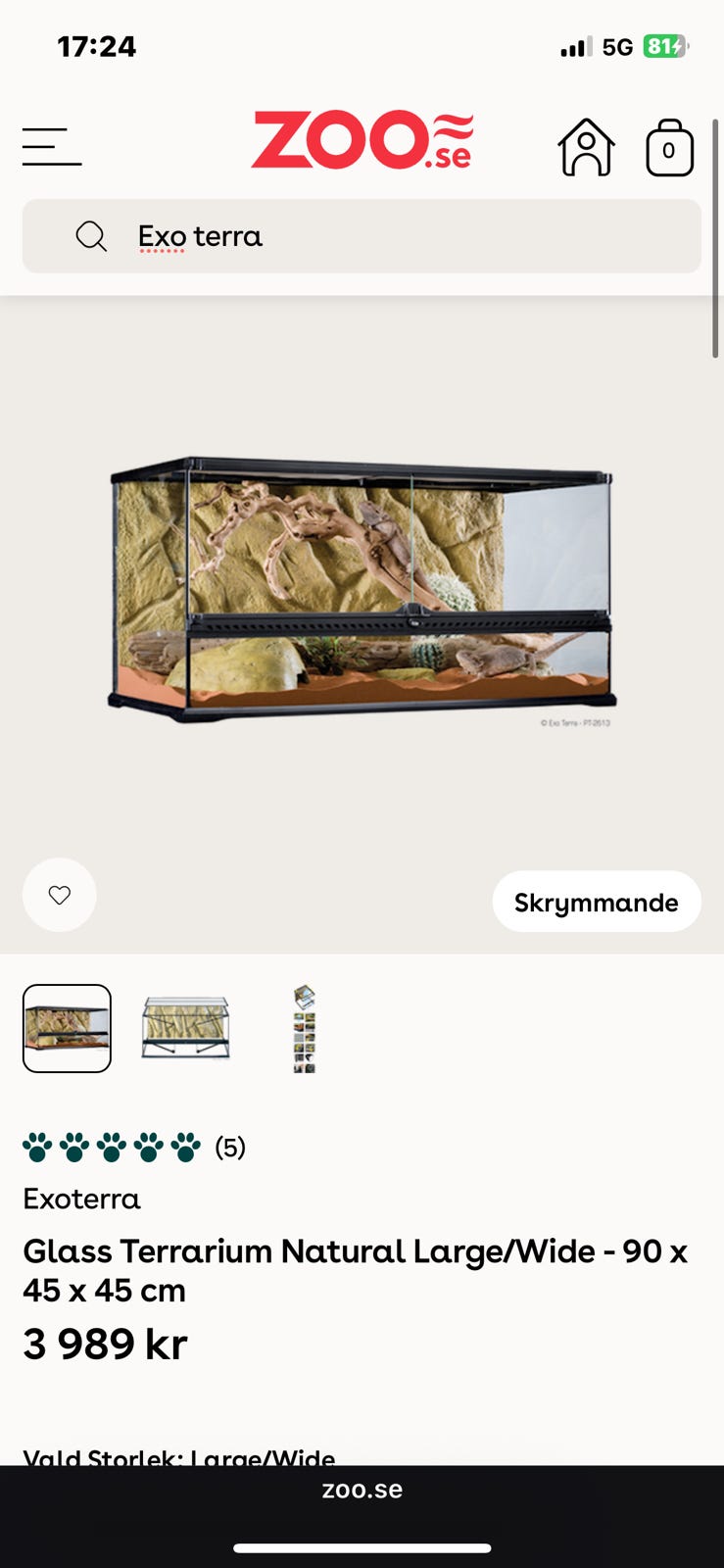724x1568 pixels.
Task: Open the home/account icon
Action: coord(585,147)
